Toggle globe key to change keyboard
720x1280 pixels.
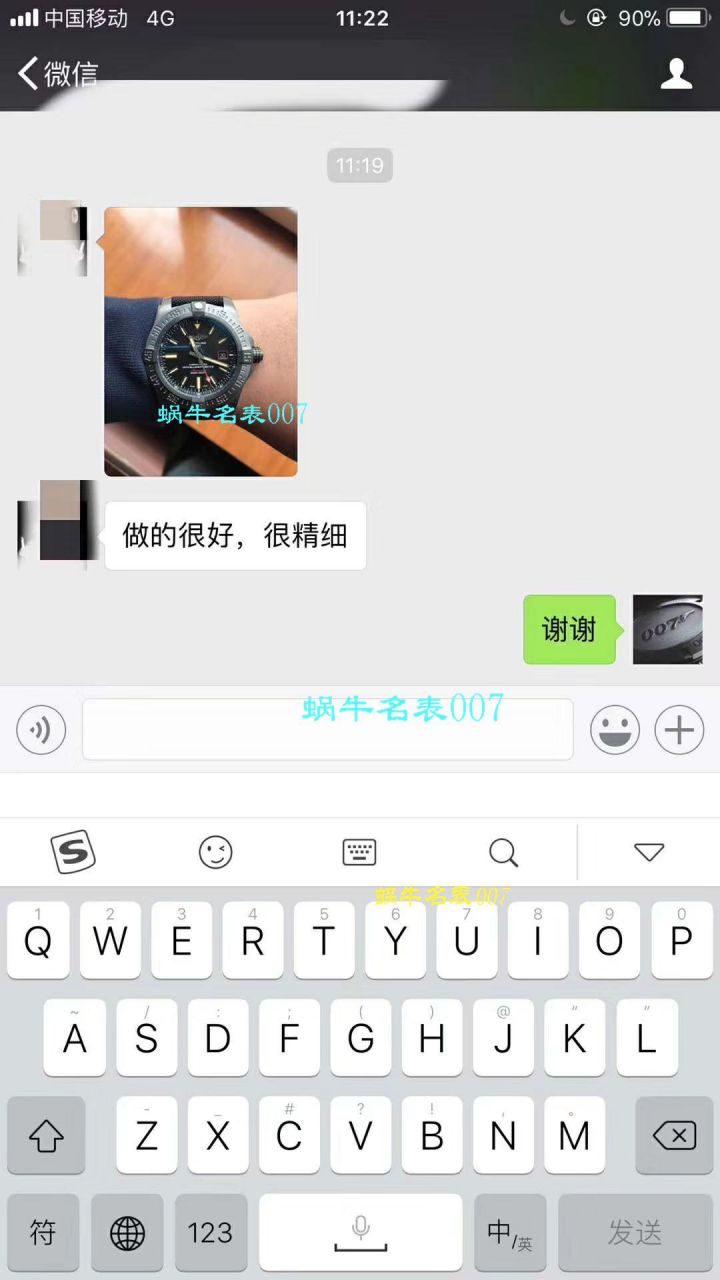127,1233
